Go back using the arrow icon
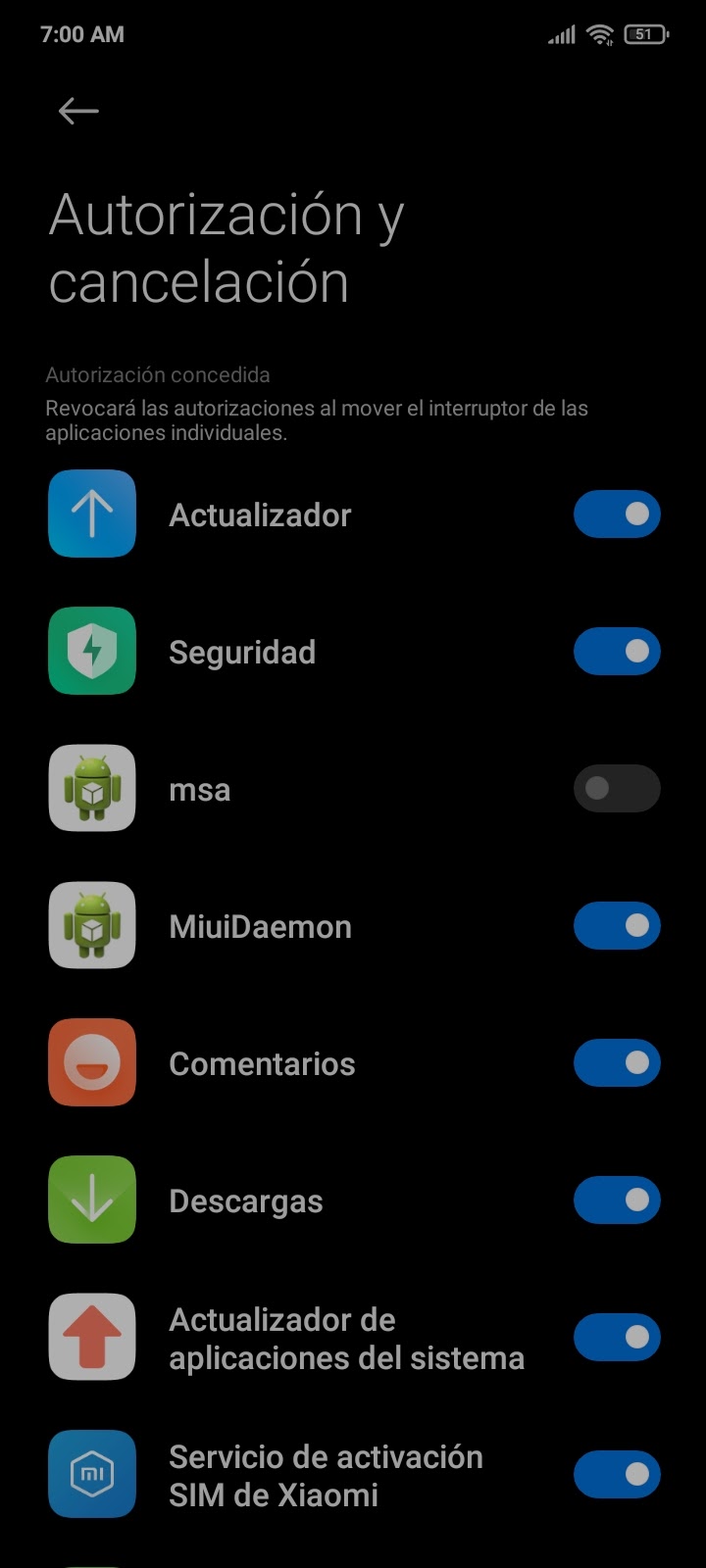 tap(78, 111)
